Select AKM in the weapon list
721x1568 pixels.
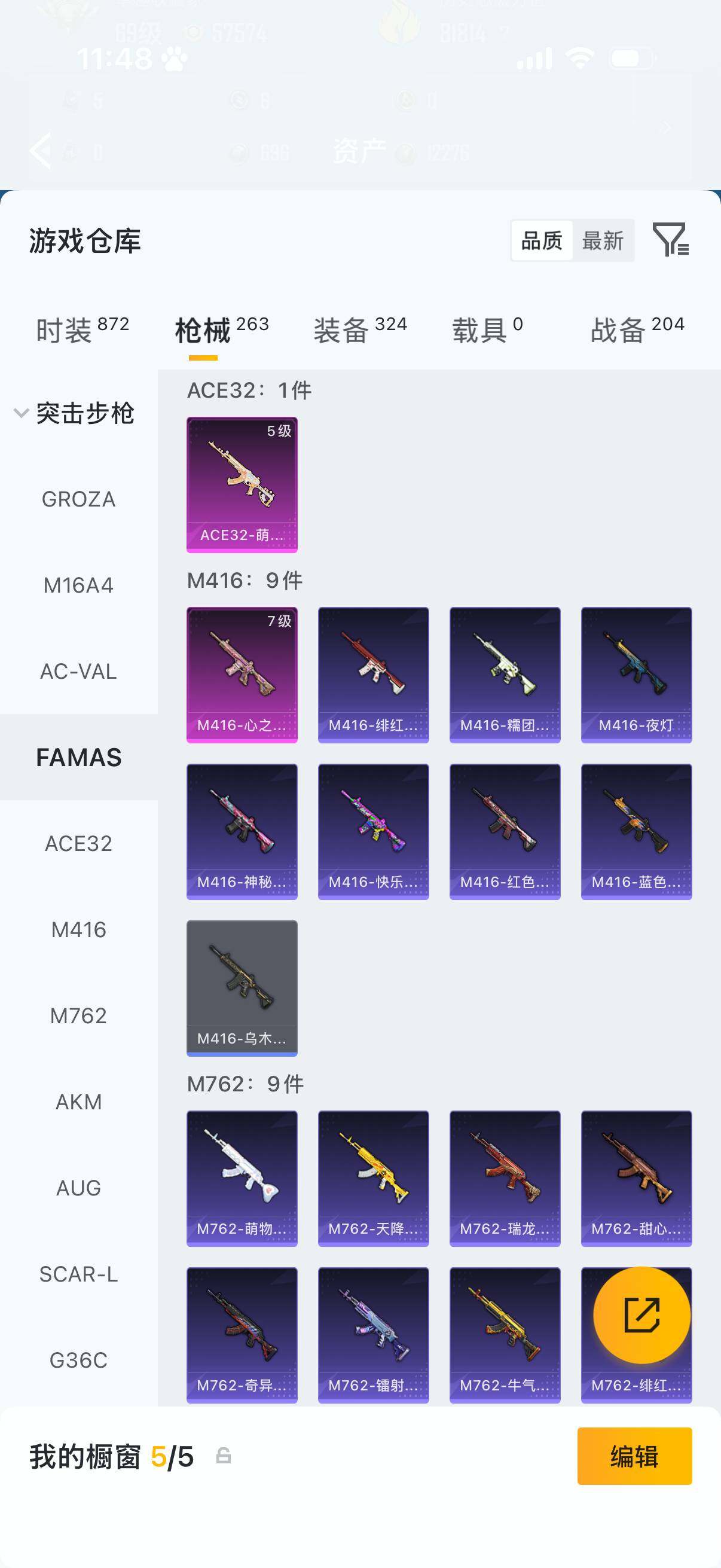78,1102
